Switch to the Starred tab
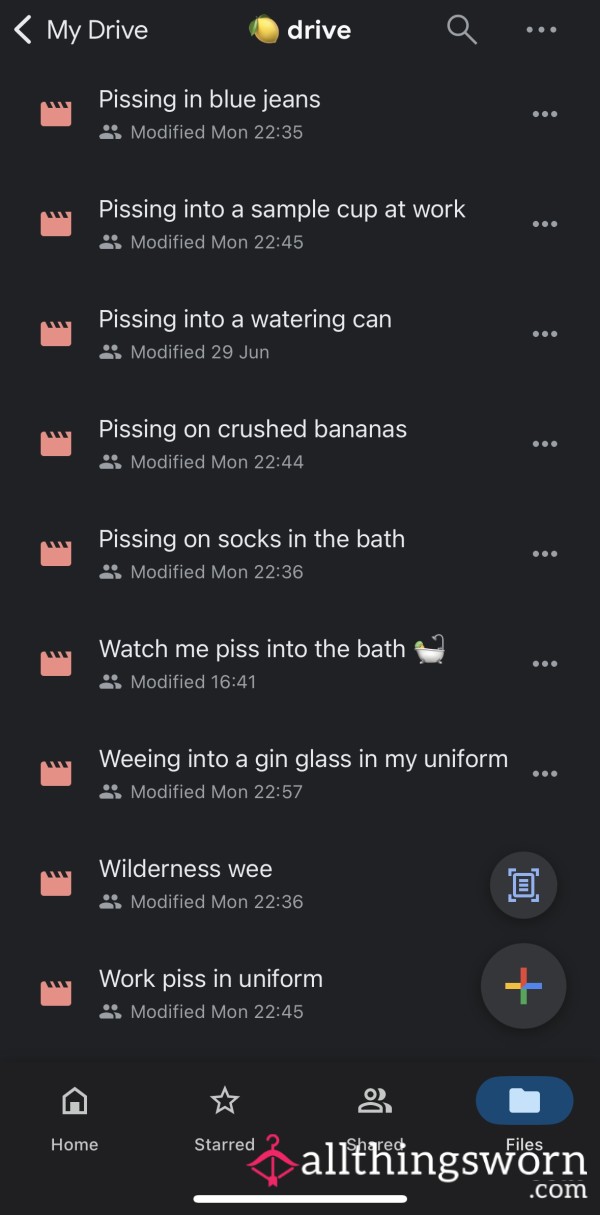The height and width of the screenshot is (1215, 600). tap(225, 1120)
